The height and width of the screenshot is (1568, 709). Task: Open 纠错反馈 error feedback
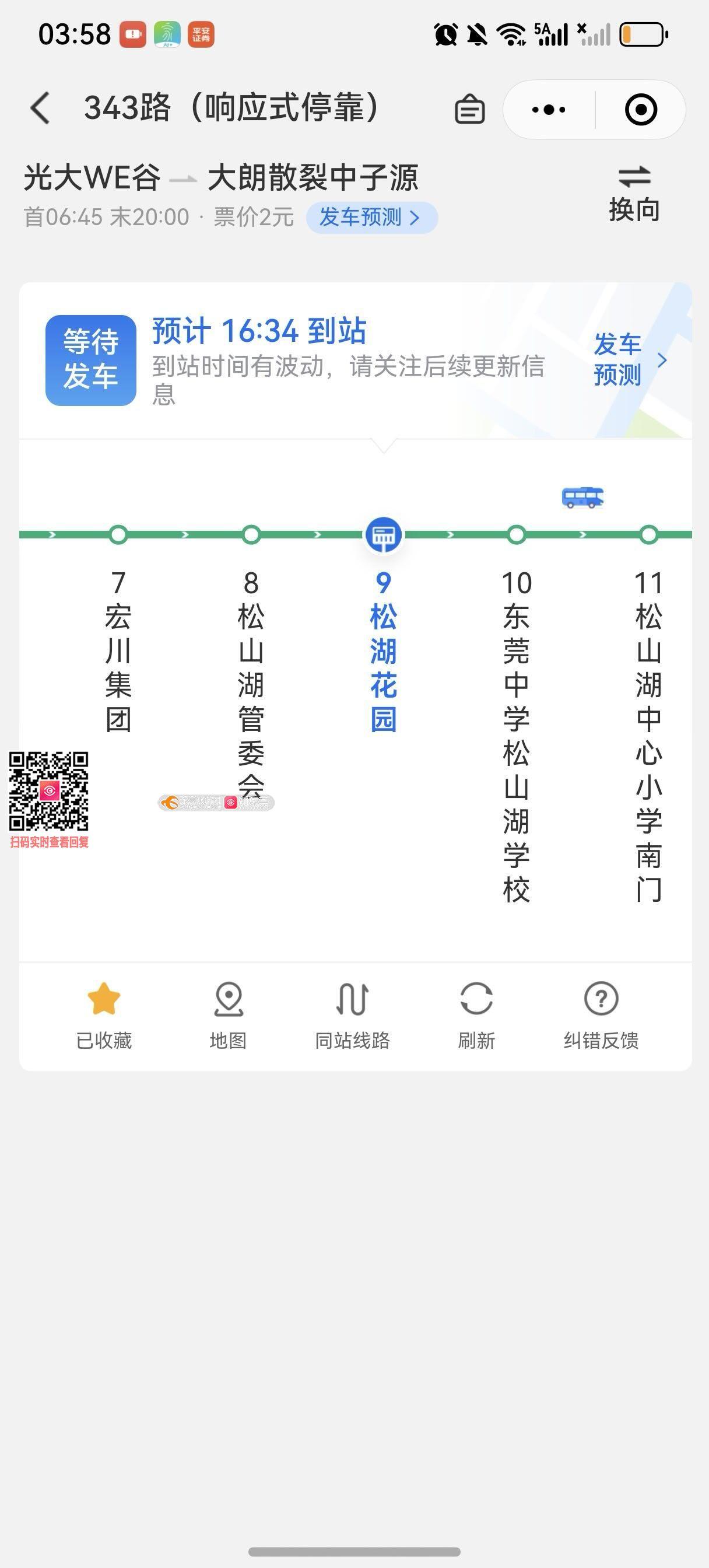click(x=601, y=1014)
